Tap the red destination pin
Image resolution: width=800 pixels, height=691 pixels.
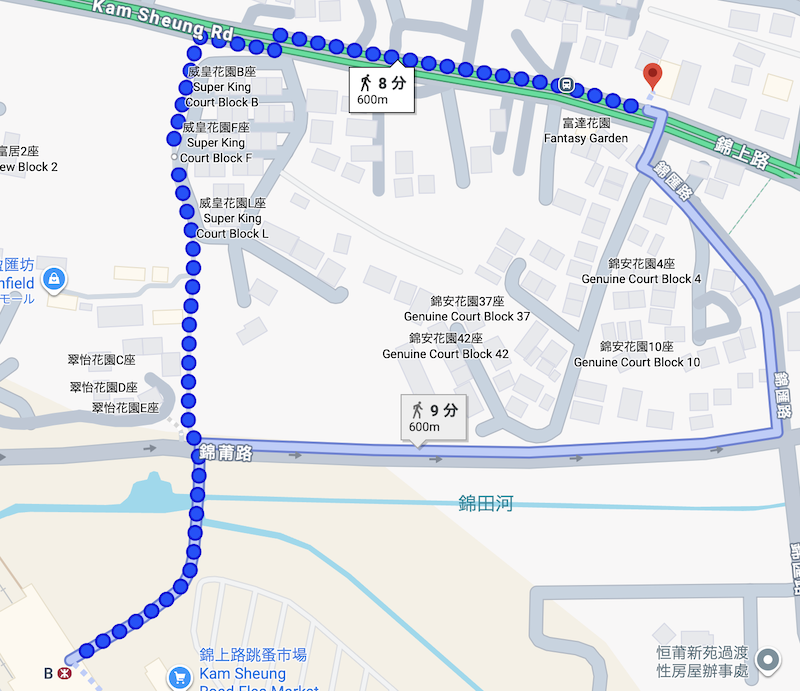tap(653, 77)
